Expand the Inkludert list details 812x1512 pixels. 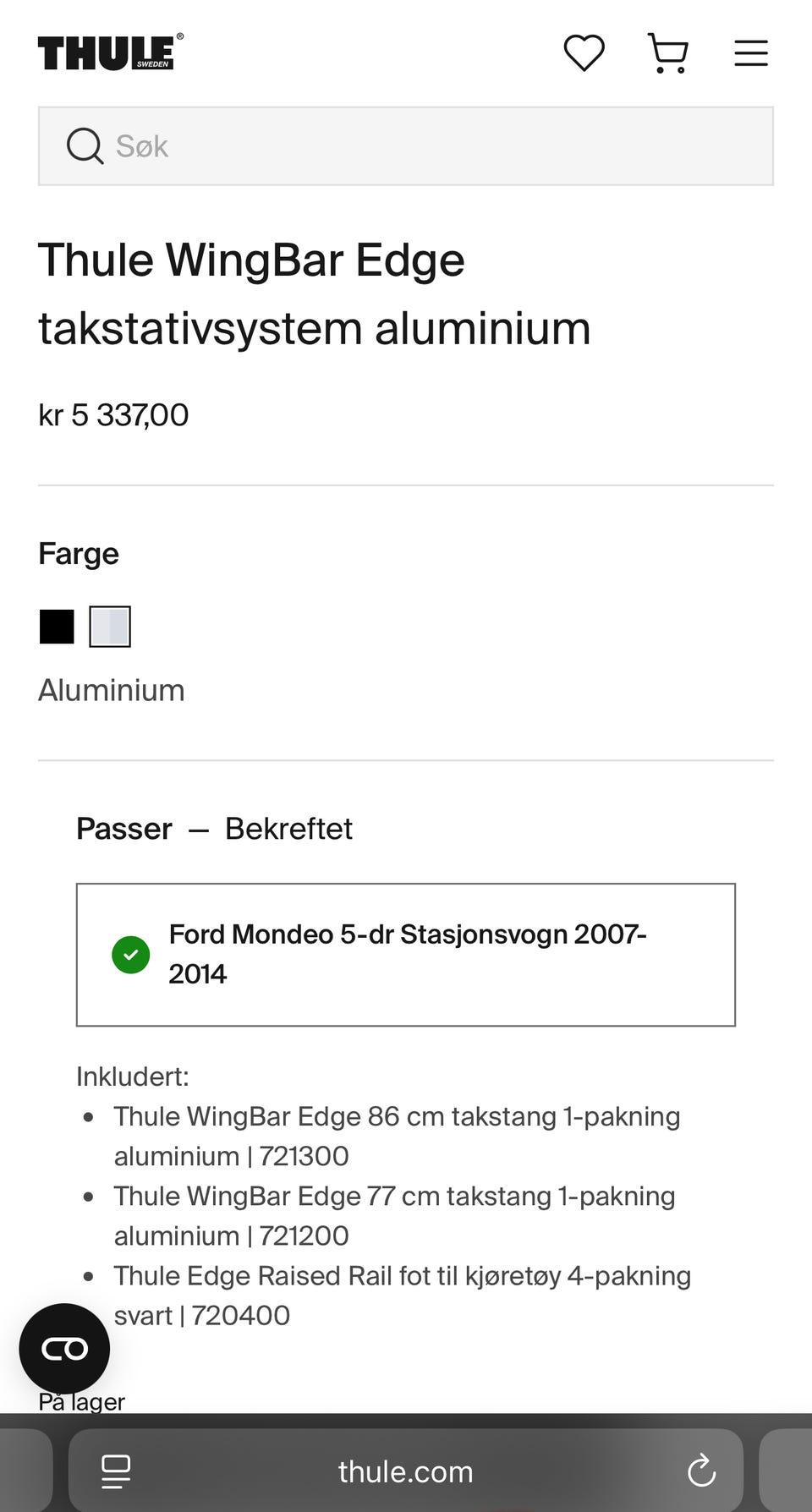point(133,1076)
